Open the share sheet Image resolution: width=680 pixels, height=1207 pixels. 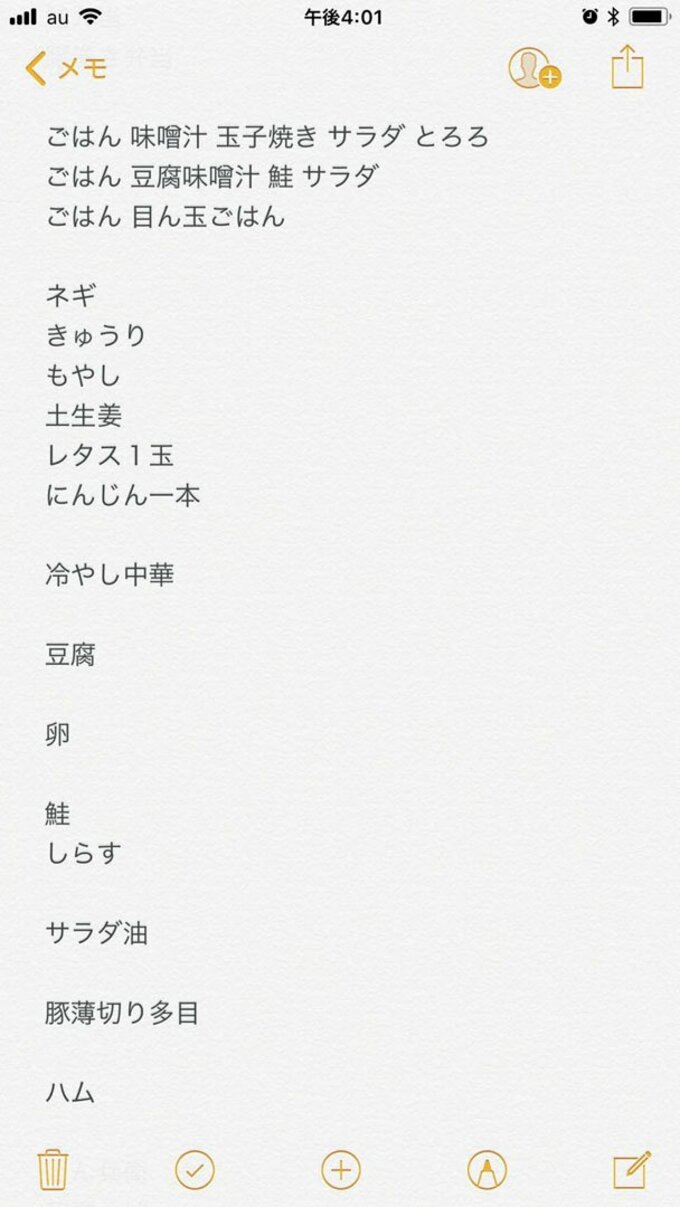pos(627,66)
